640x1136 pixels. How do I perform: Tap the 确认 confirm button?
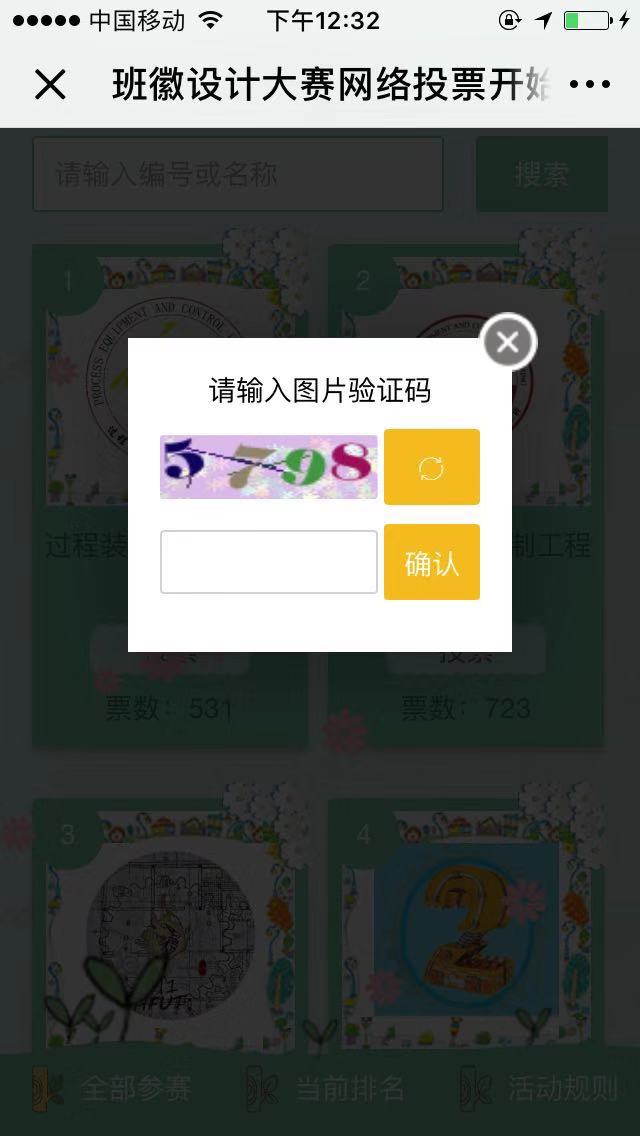click(431, 562)
